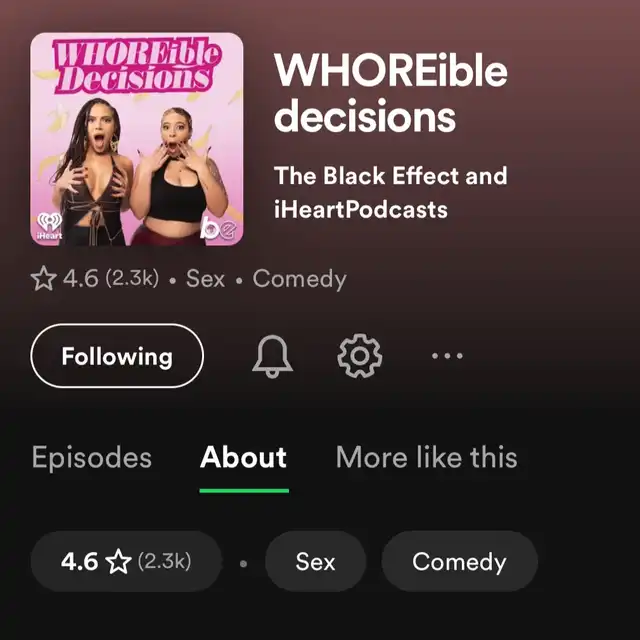Open the three-dot more options menu
The height and width of the screenshot is (640, 640).
447,356
